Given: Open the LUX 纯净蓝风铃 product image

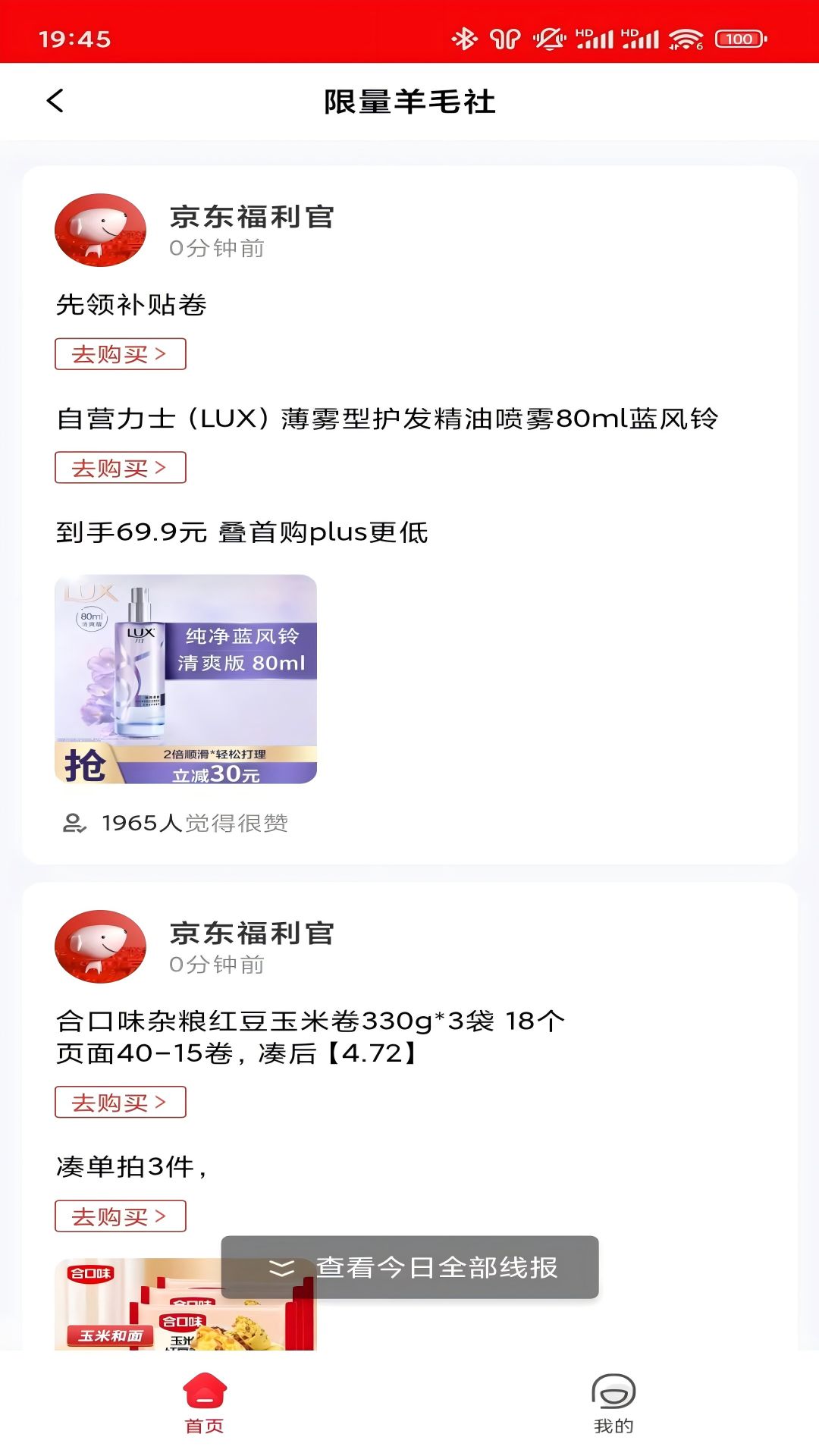Looking at the screenshot, I should click(x=187, y=681).
